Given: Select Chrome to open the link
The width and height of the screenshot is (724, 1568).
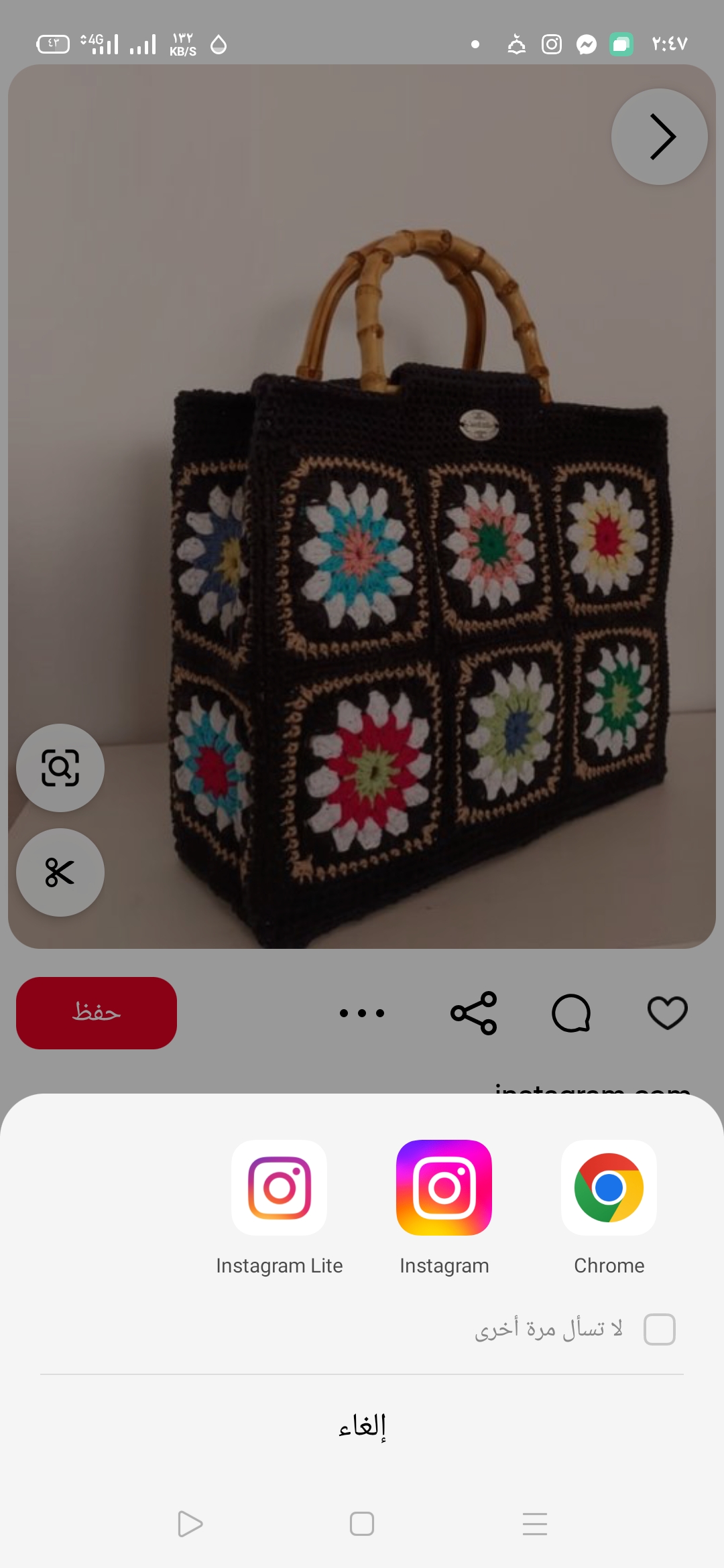Looking at the screenshot, I should 609,1188.
